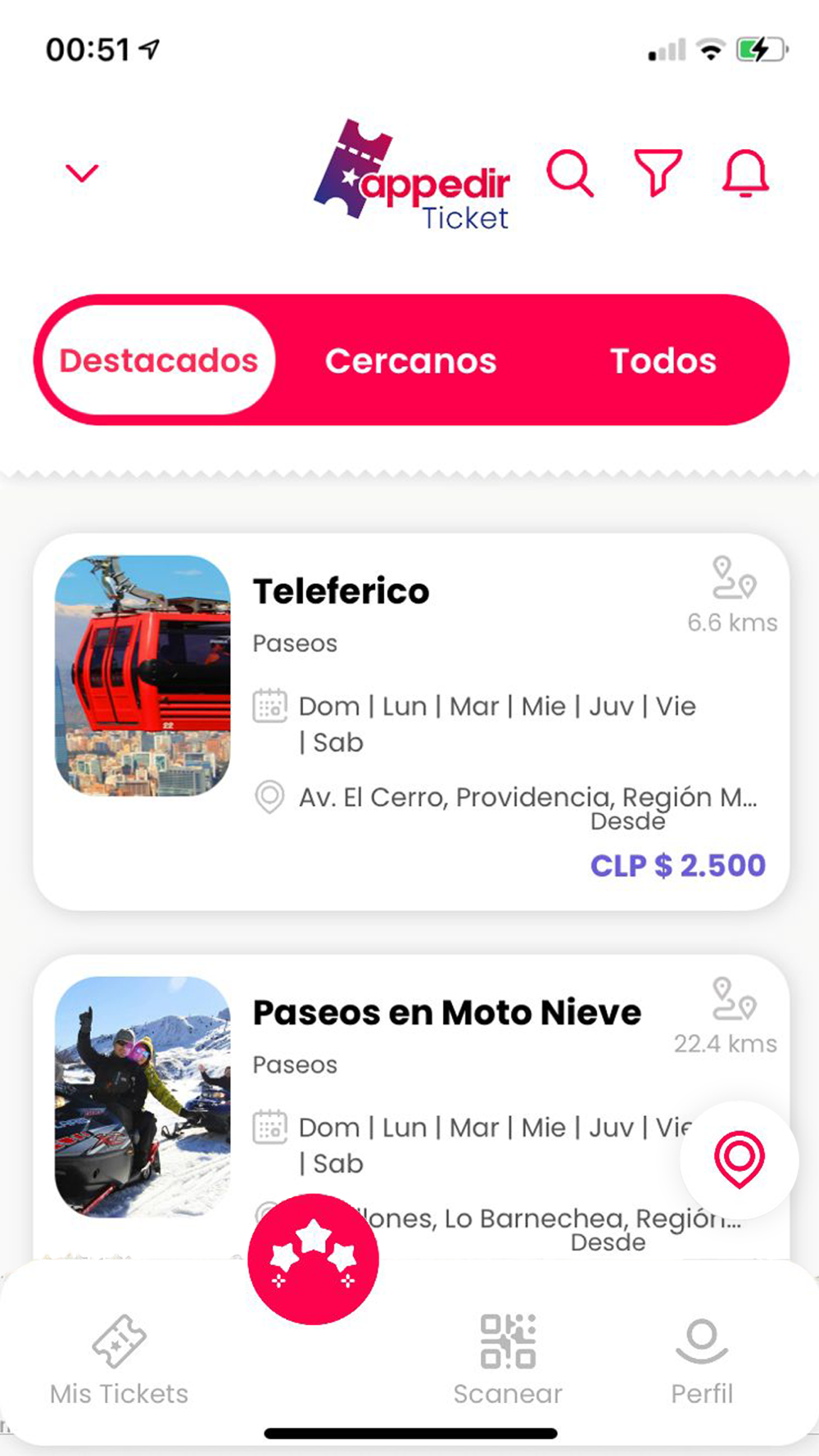Tap the center stars button

pyautogui.click(x=313, y=1259)
